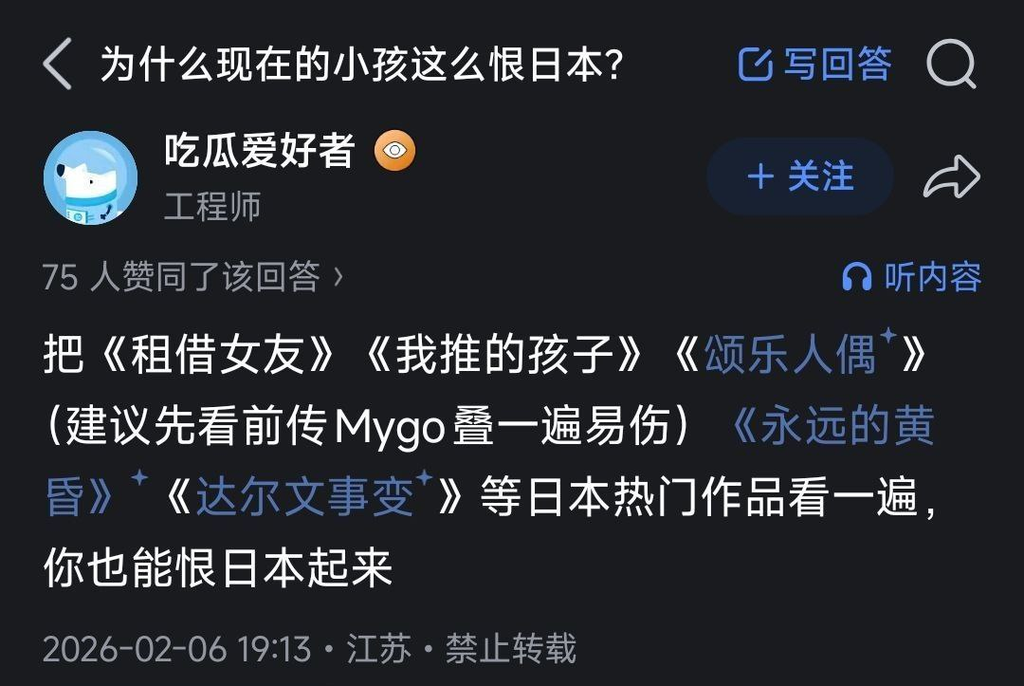Viewport: 1024px width, 686px height.
Task: Open the 达尔文事变 linked term
Action: pyautogui.click(x=304, y=497)
